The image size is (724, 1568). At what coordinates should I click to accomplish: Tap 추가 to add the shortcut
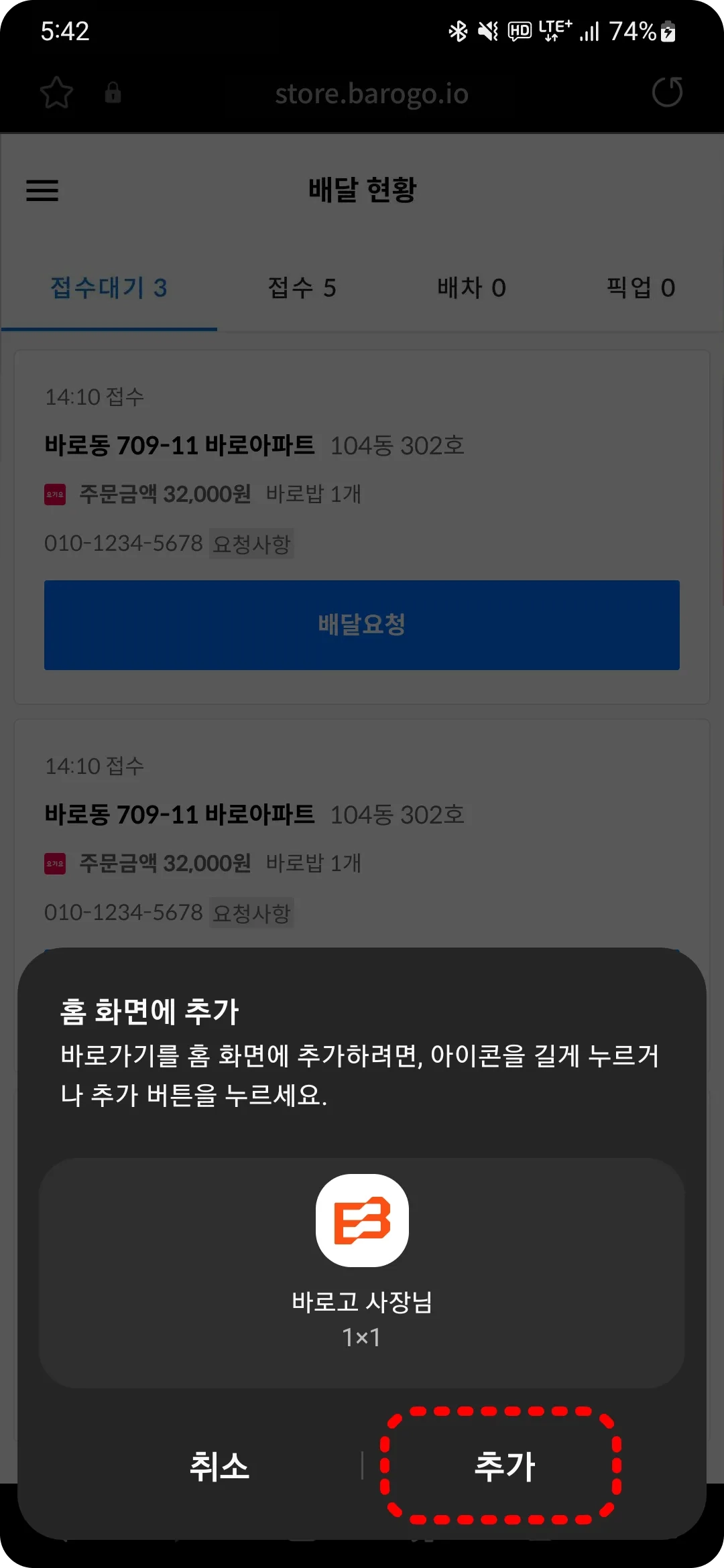[x=503, y=1466]
